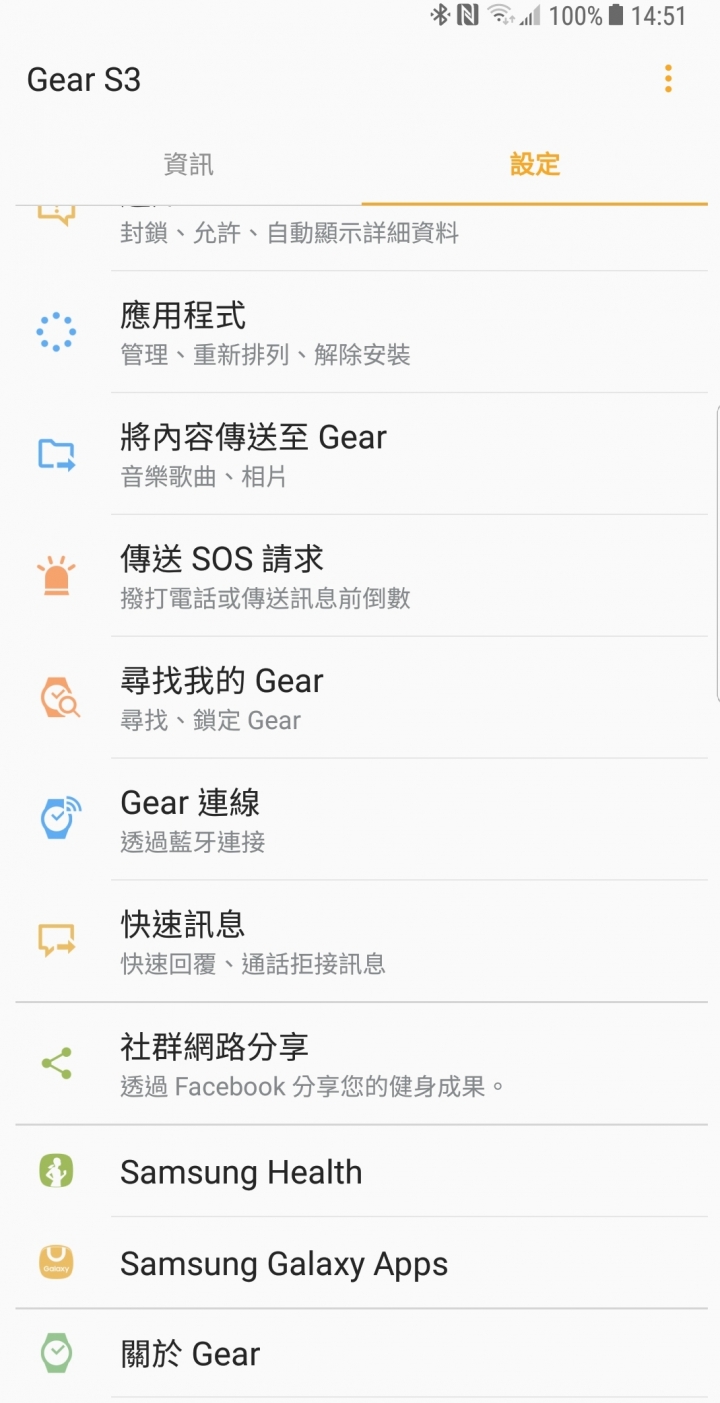Launch Samsung Health
Screen dimensions: 720x1403
click(x=361, y=1171)
